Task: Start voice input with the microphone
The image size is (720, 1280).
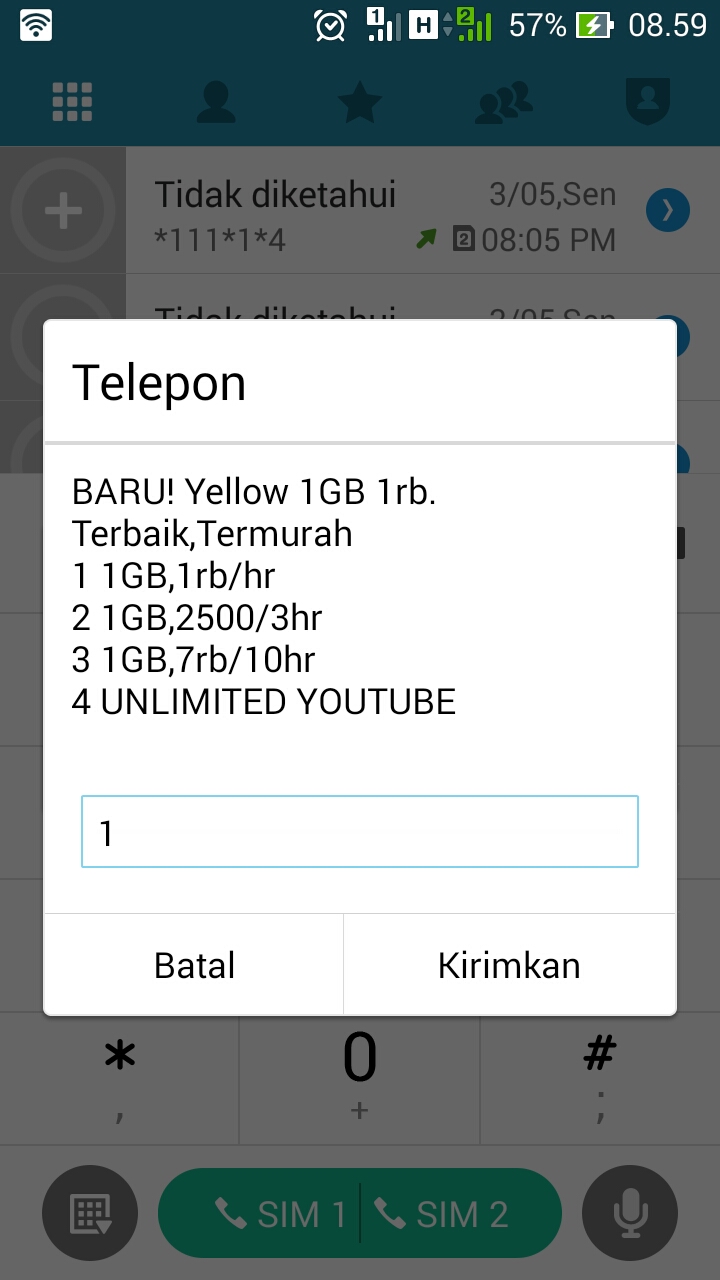Action: [630, 1214]
